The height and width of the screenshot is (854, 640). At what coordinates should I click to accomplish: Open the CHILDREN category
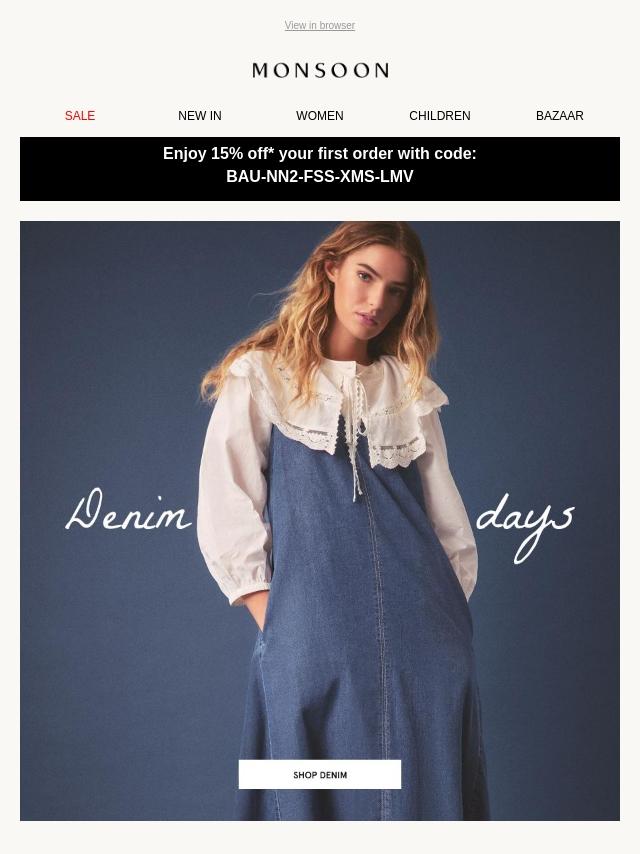tap(439, 116)
